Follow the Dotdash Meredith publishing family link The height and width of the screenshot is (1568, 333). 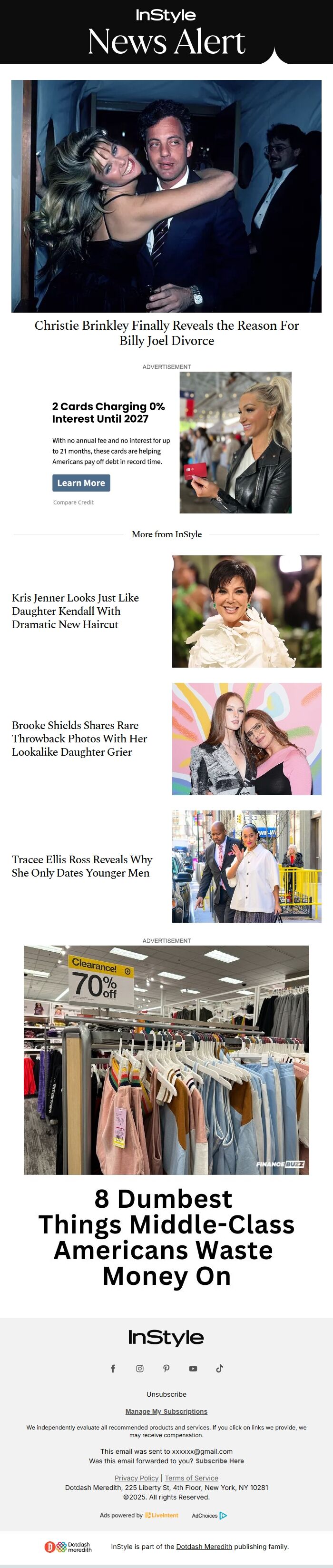click(x=204, y=1546)
